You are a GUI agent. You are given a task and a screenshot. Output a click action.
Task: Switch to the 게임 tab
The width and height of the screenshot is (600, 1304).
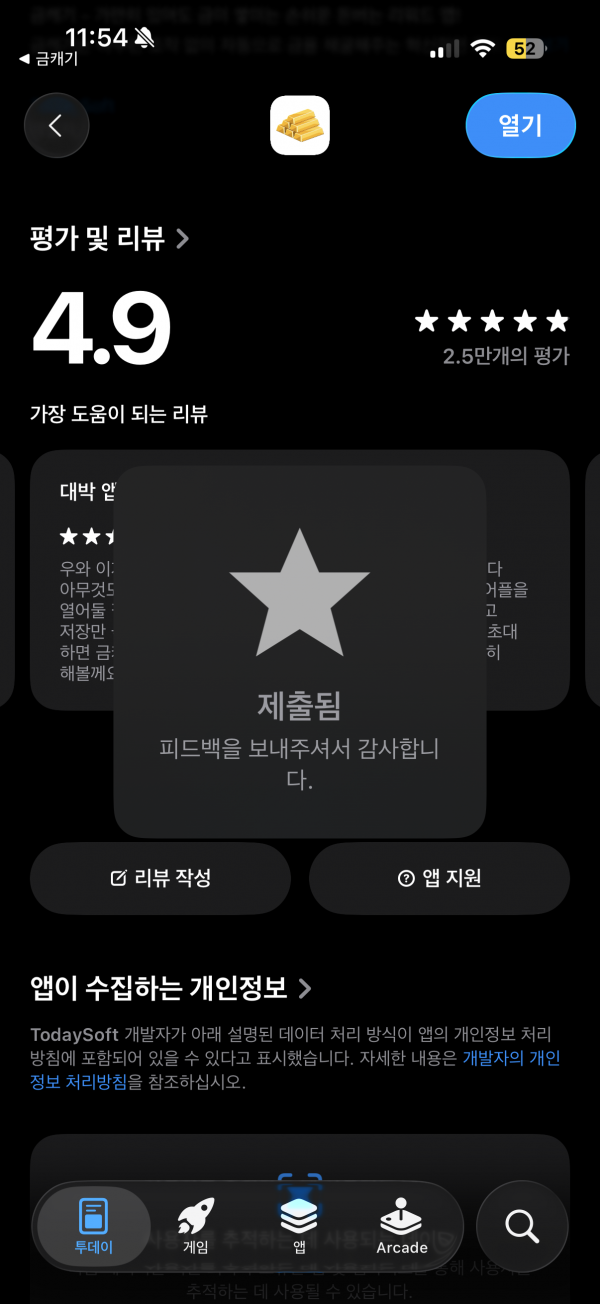click(x=196, y=1225)
